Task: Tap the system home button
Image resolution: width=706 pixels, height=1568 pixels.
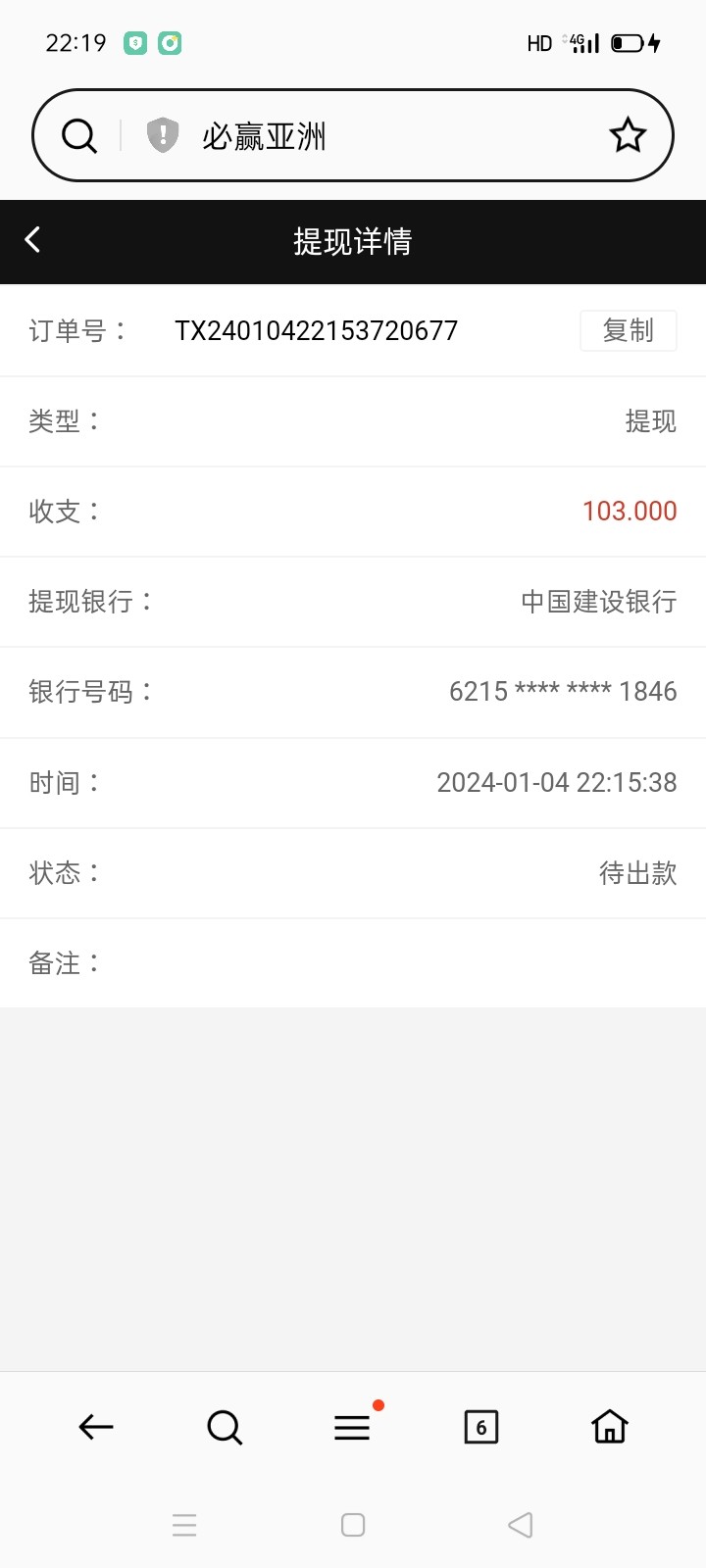Action: tap(353, 1525)
